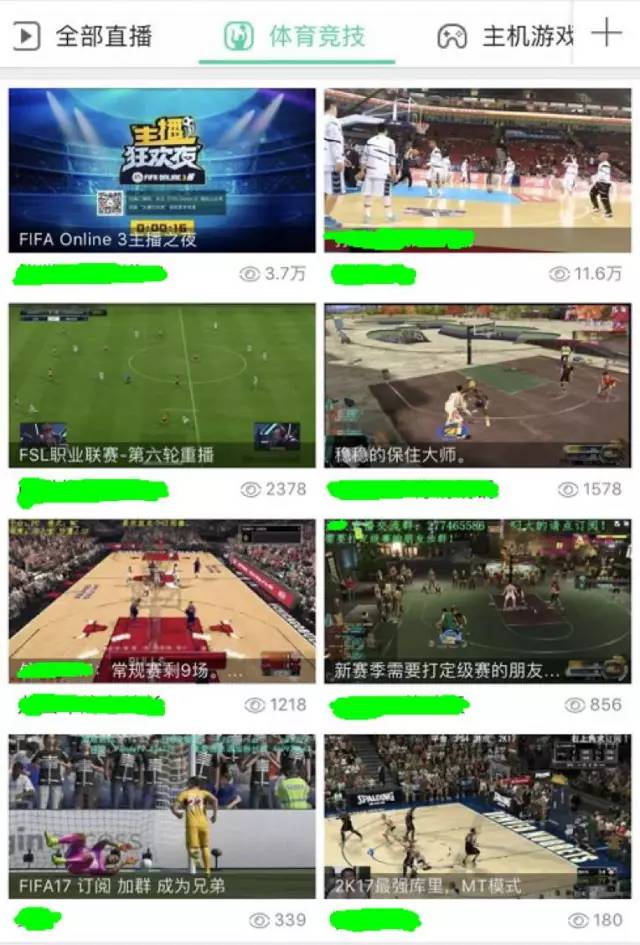
Task: Switch to the 主机游戏 tab
Action: pyautogui.click(x=507, y=37)
